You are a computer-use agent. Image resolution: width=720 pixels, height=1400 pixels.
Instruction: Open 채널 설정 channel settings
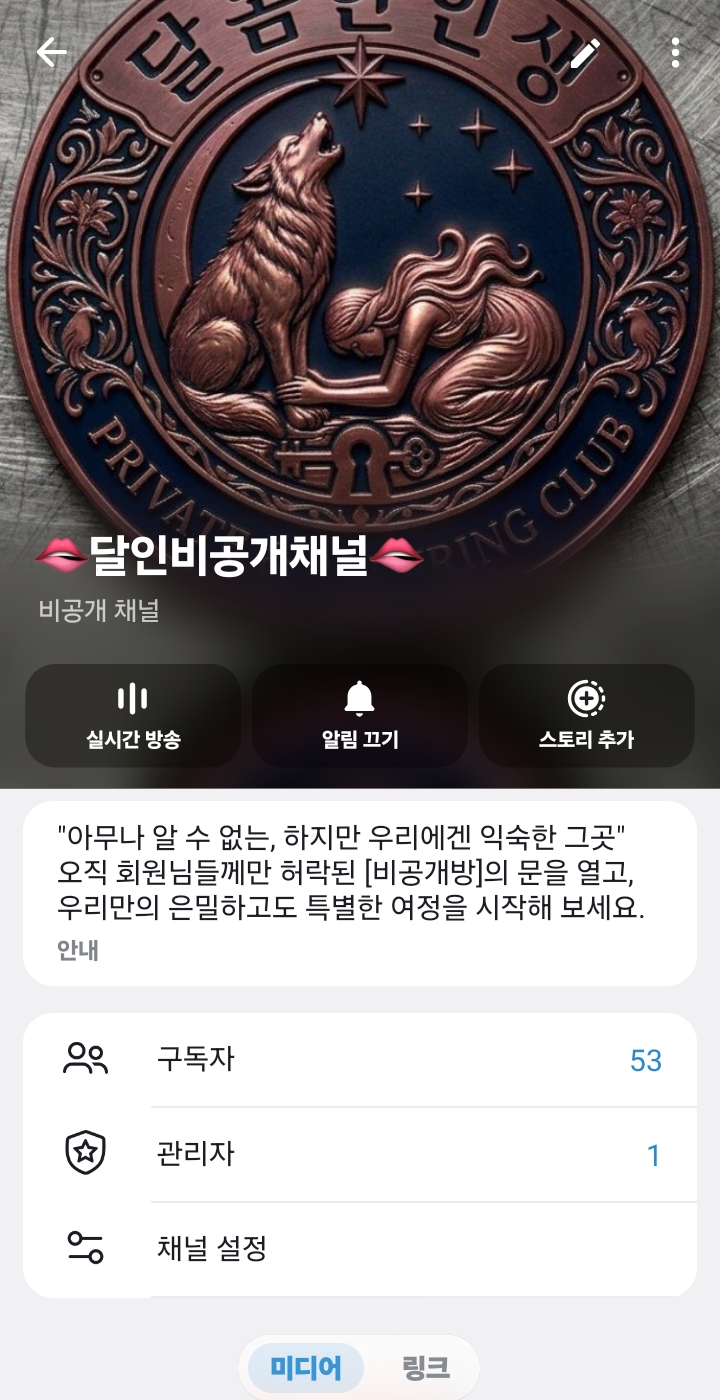coord(360,1248)
